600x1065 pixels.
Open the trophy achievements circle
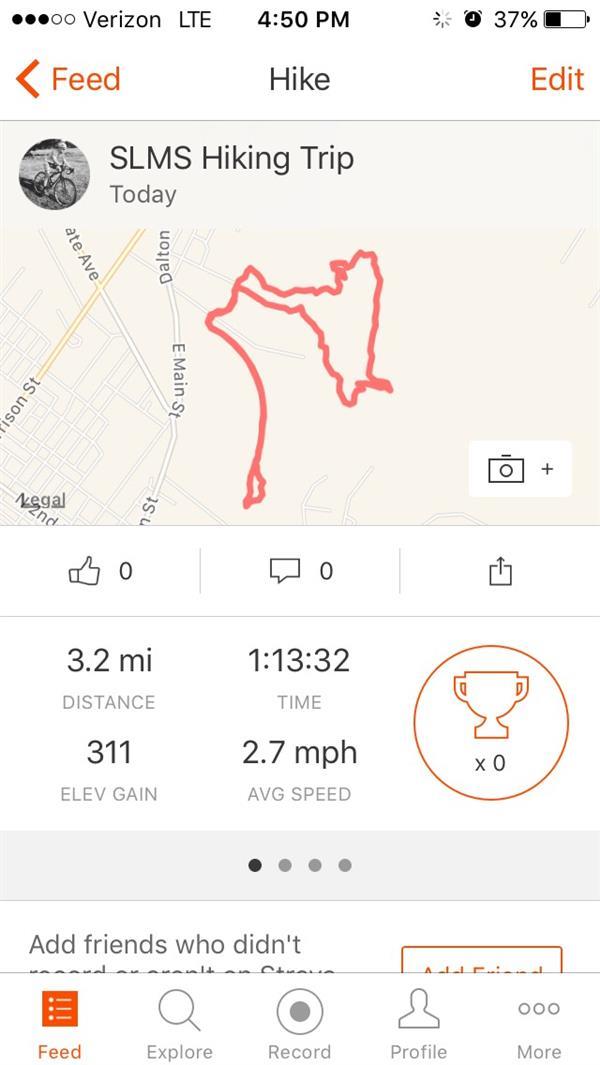(491, 723)
